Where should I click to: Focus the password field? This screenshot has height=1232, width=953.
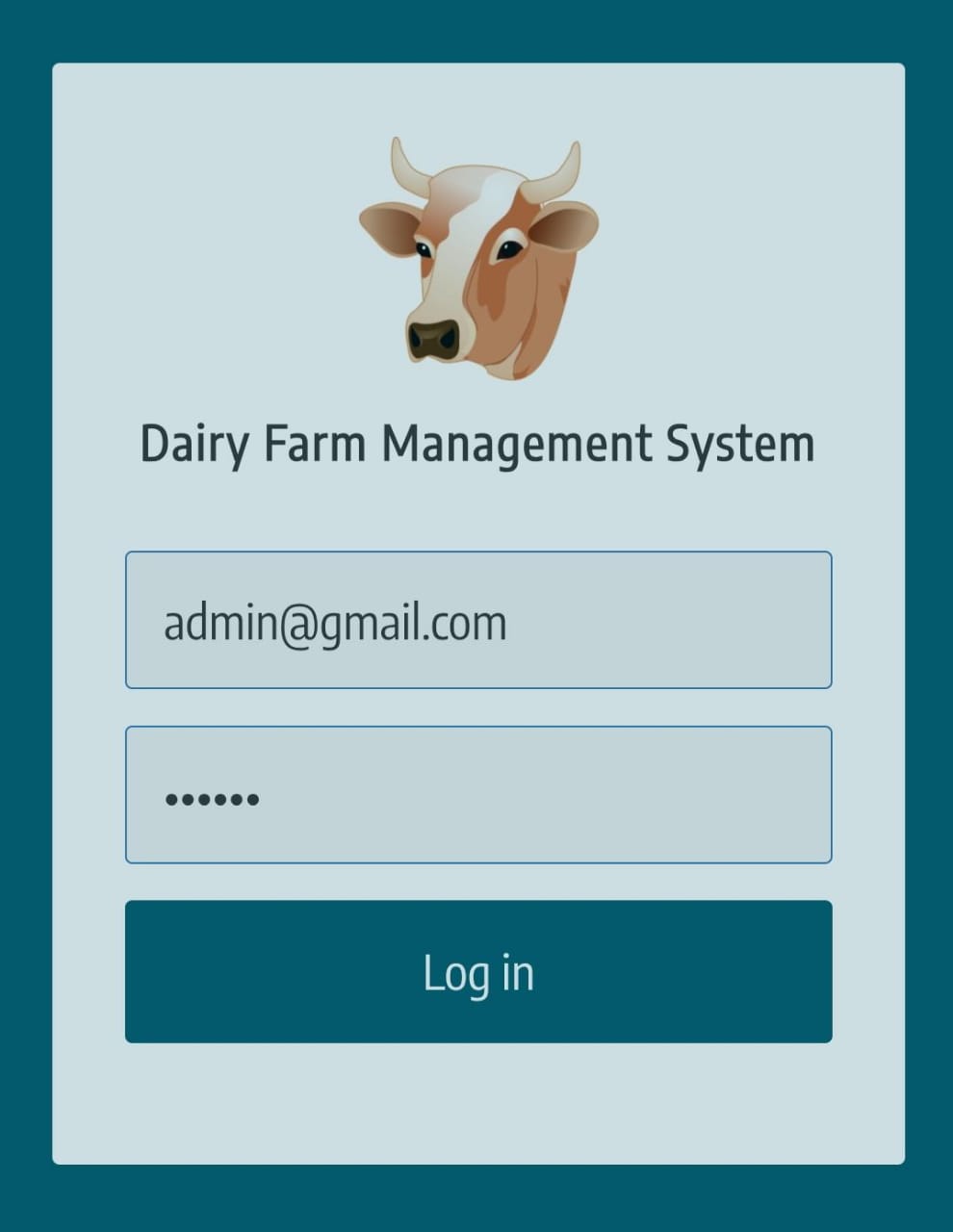478,795
